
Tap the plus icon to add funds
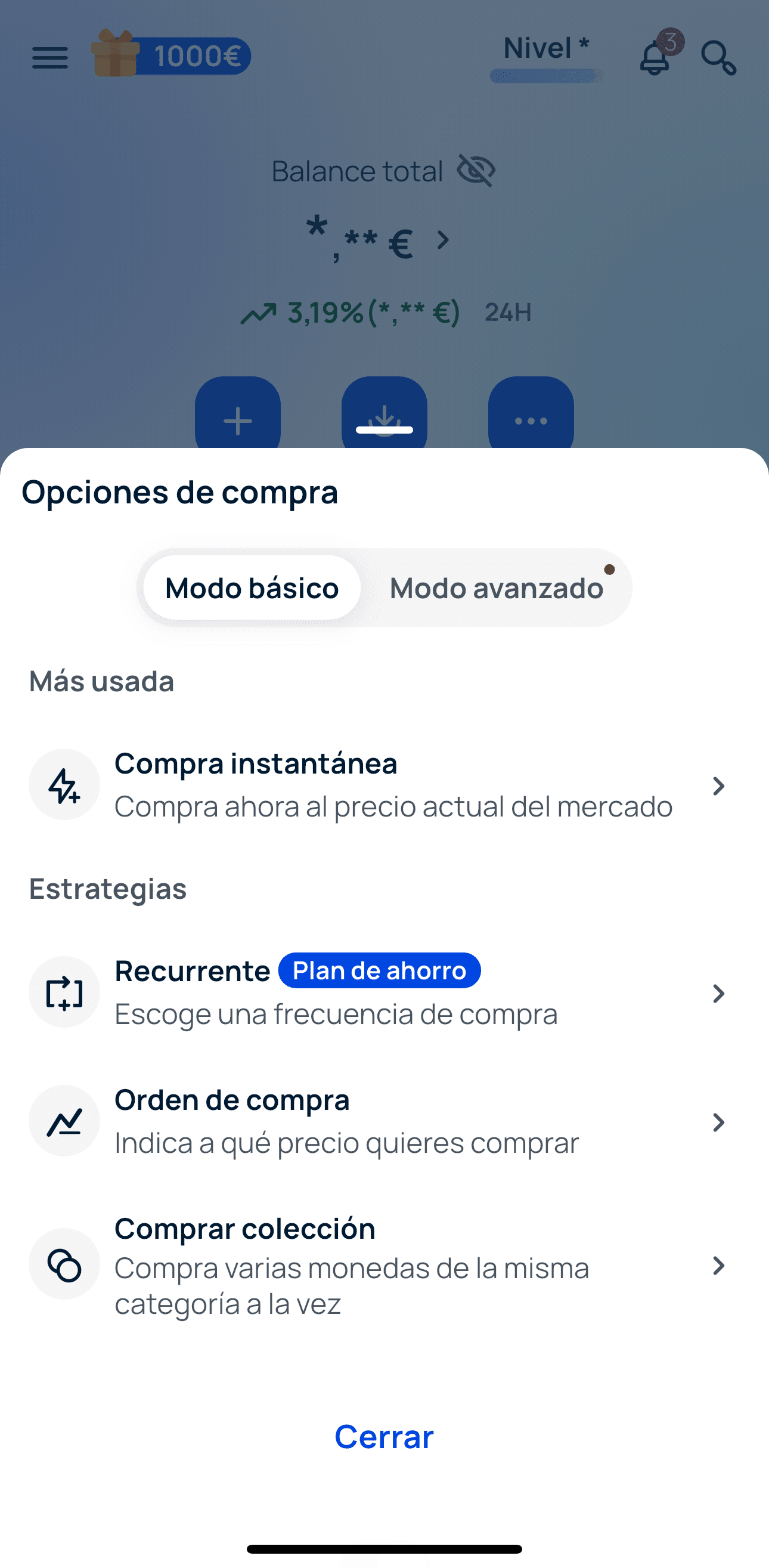point(237,418)
